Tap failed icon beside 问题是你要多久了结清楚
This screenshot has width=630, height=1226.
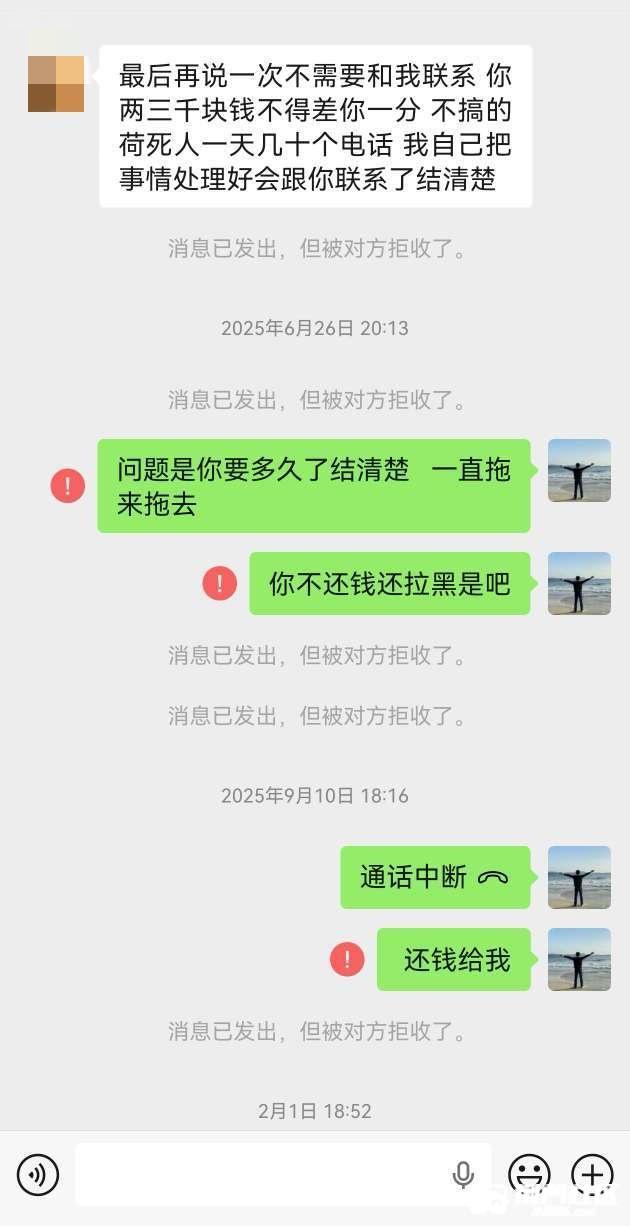(x=68, y=486)
